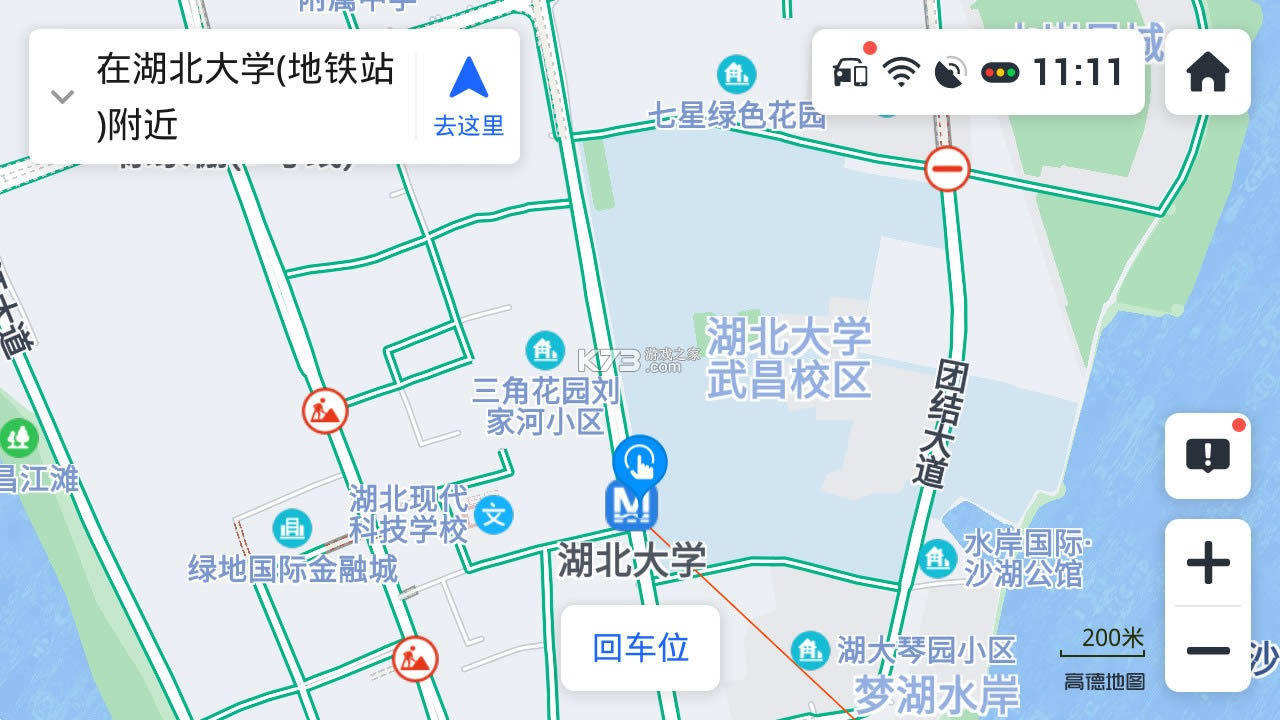1280x720 pixels.
Task: Go to the home screen
Action: [x=1208, y=72]
